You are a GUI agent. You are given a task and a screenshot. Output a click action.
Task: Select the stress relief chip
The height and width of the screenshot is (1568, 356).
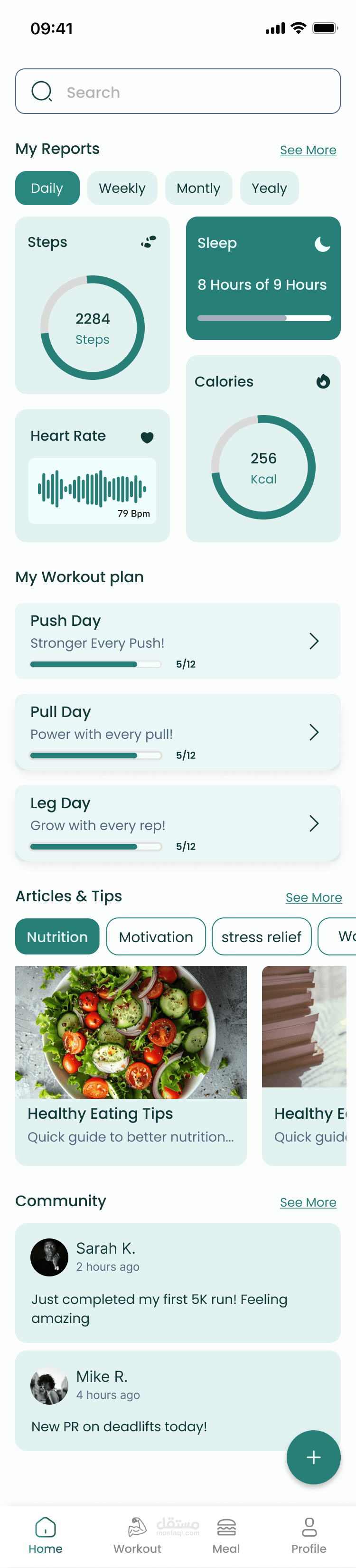point(261,937)
